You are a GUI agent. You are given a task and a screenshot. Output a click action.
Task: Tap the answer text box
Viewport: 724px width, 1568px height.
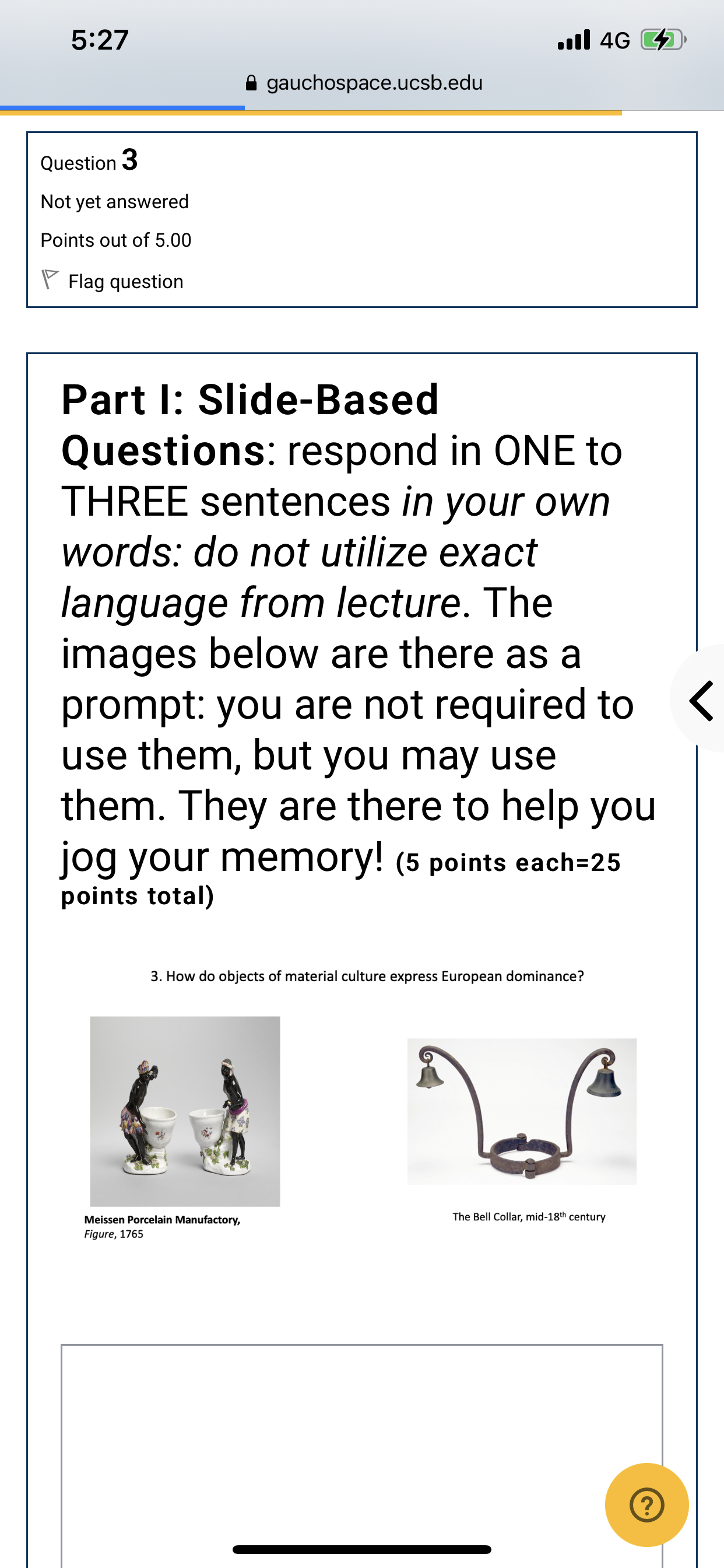[x=361, y=1455]
